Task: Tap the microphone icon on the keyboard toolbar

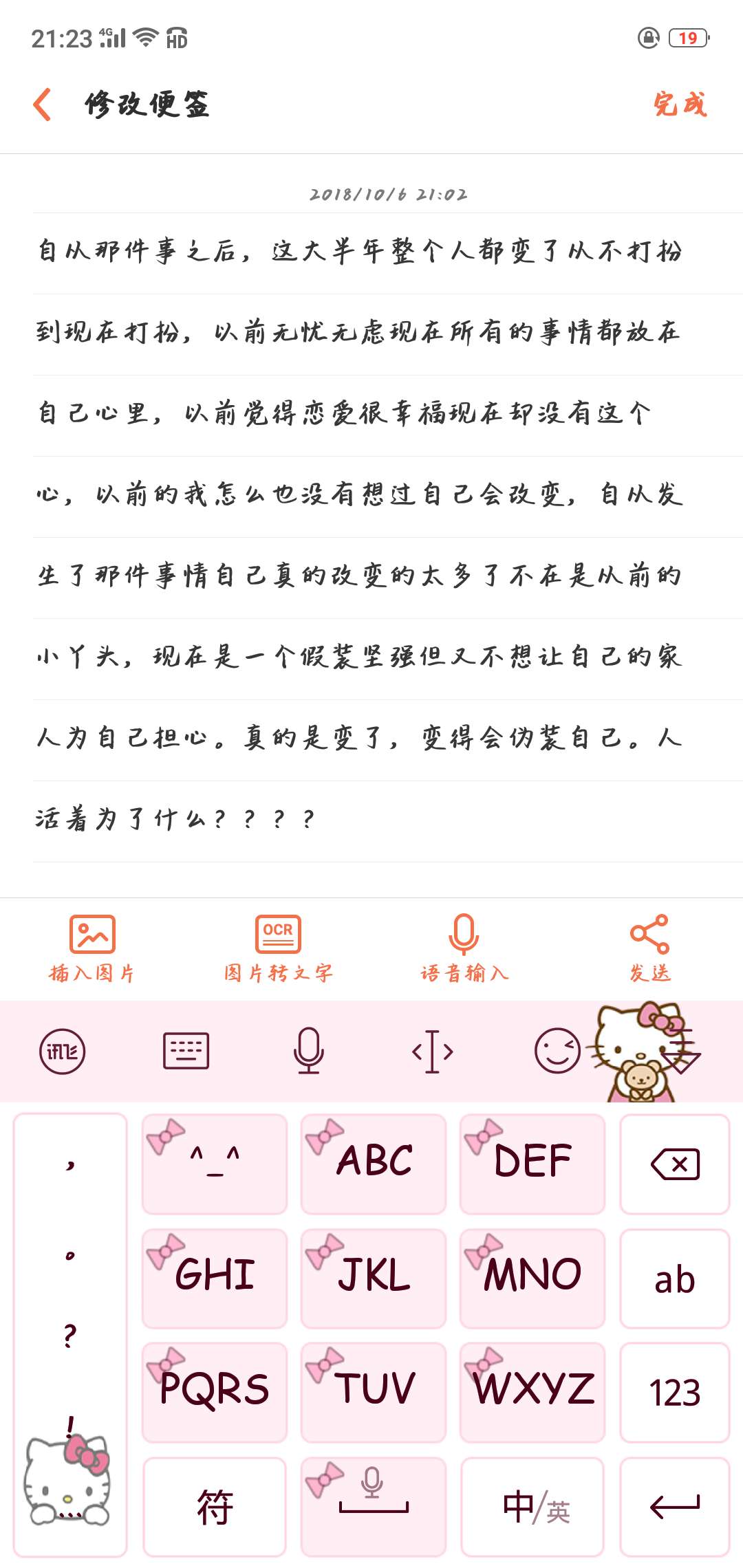Action: (x=309, y=1051)
